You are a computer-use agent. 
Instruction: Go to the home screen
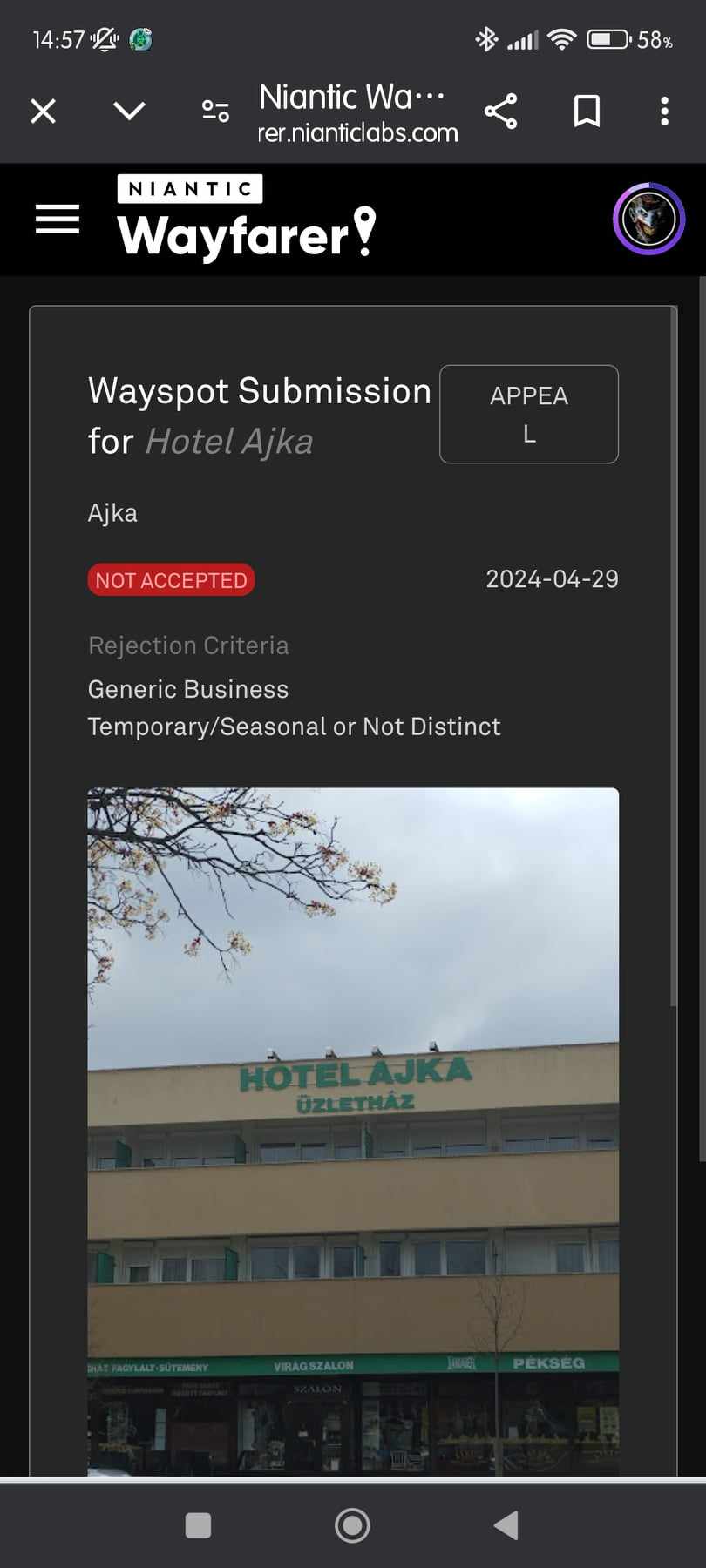(x=352, y=1525)
